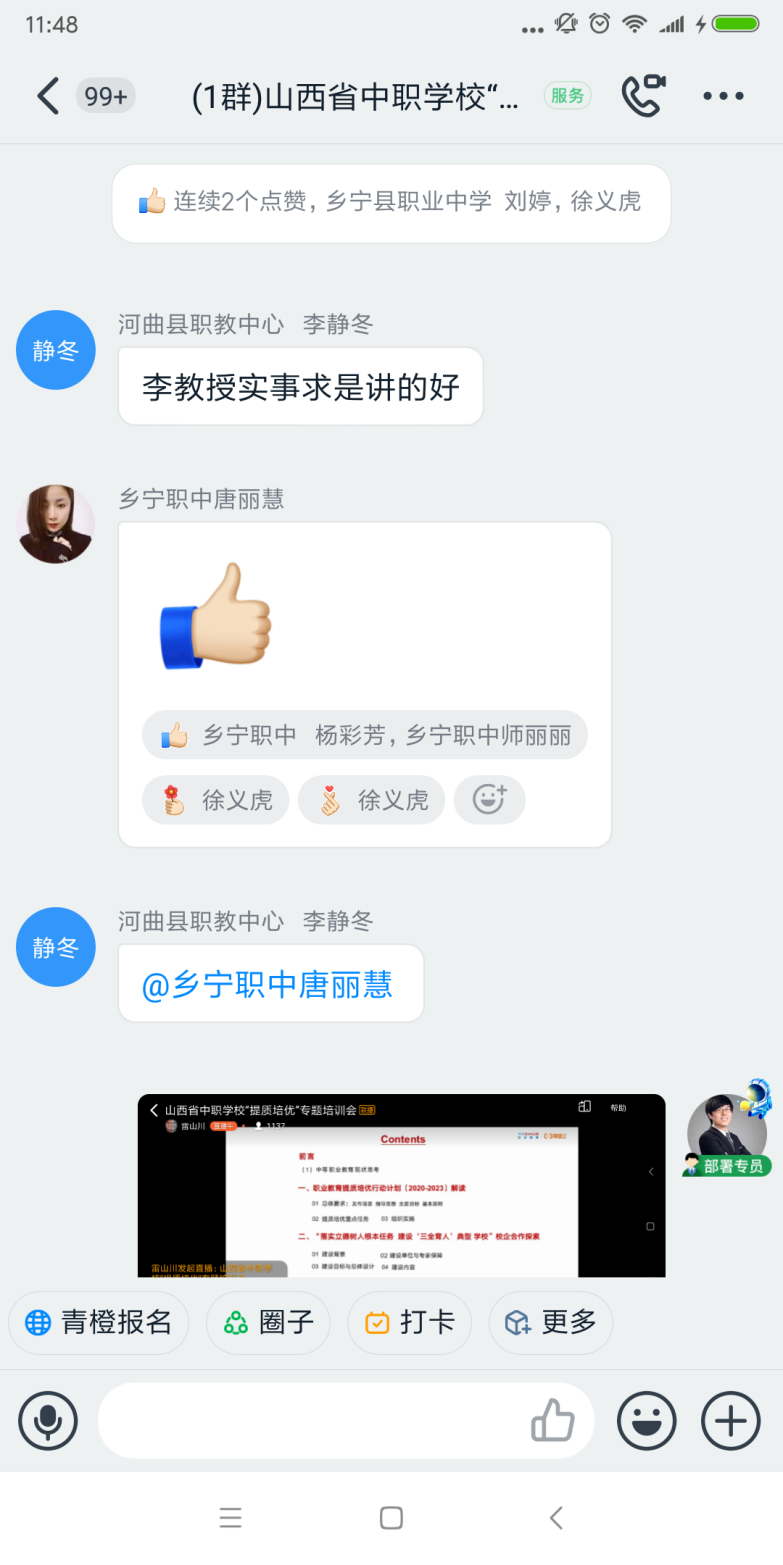Open the 青橙报名 shortcut

[98, 1322]
